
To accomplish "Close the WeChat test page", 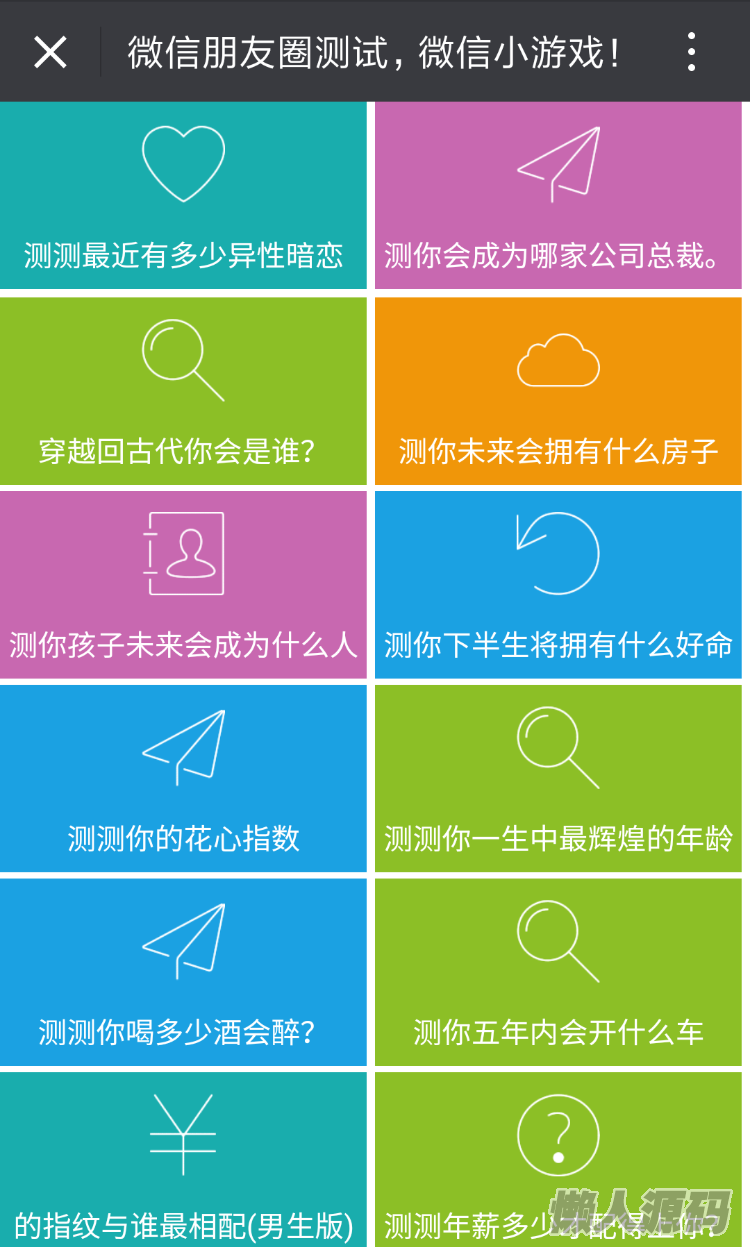I will (50, 52).
